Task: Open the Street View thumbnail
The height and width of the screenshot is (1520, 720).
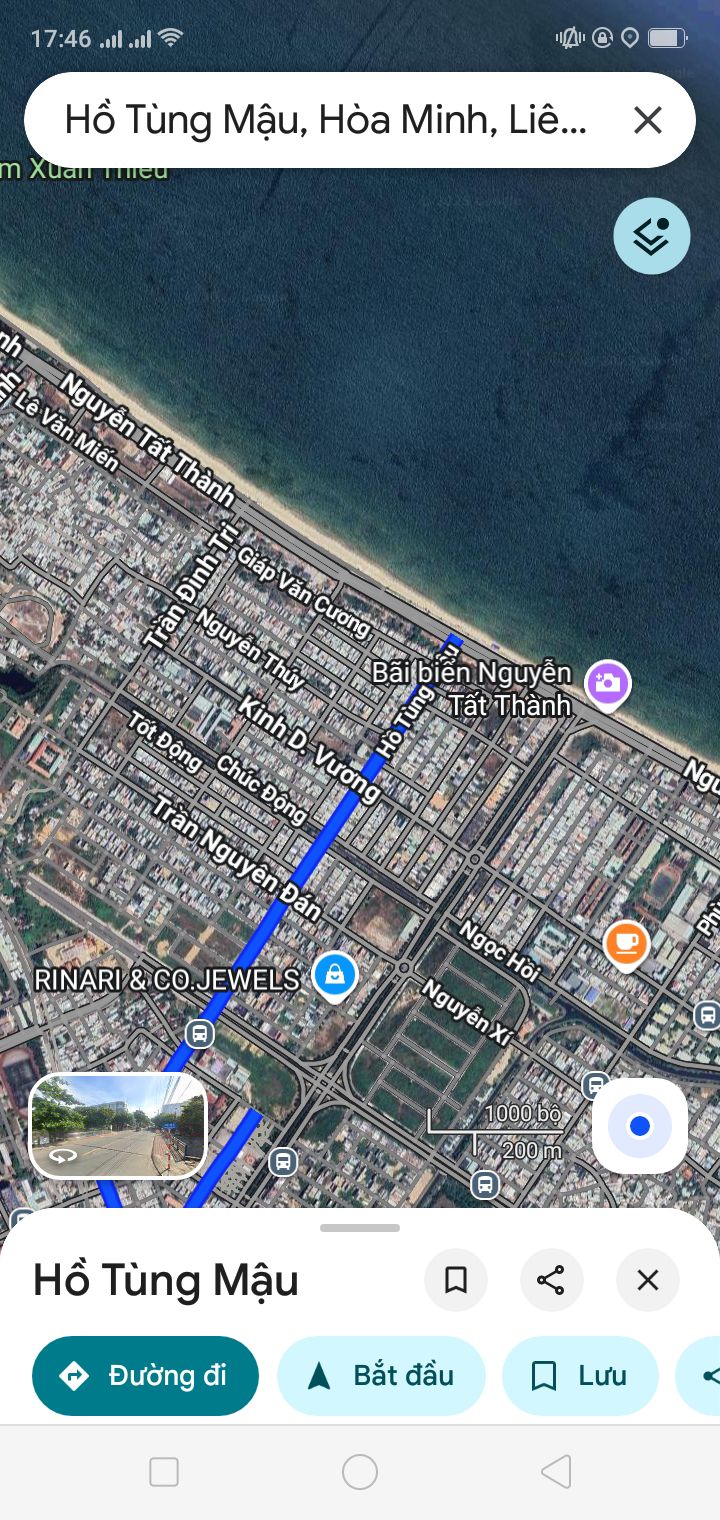Action: (118, 1126)
